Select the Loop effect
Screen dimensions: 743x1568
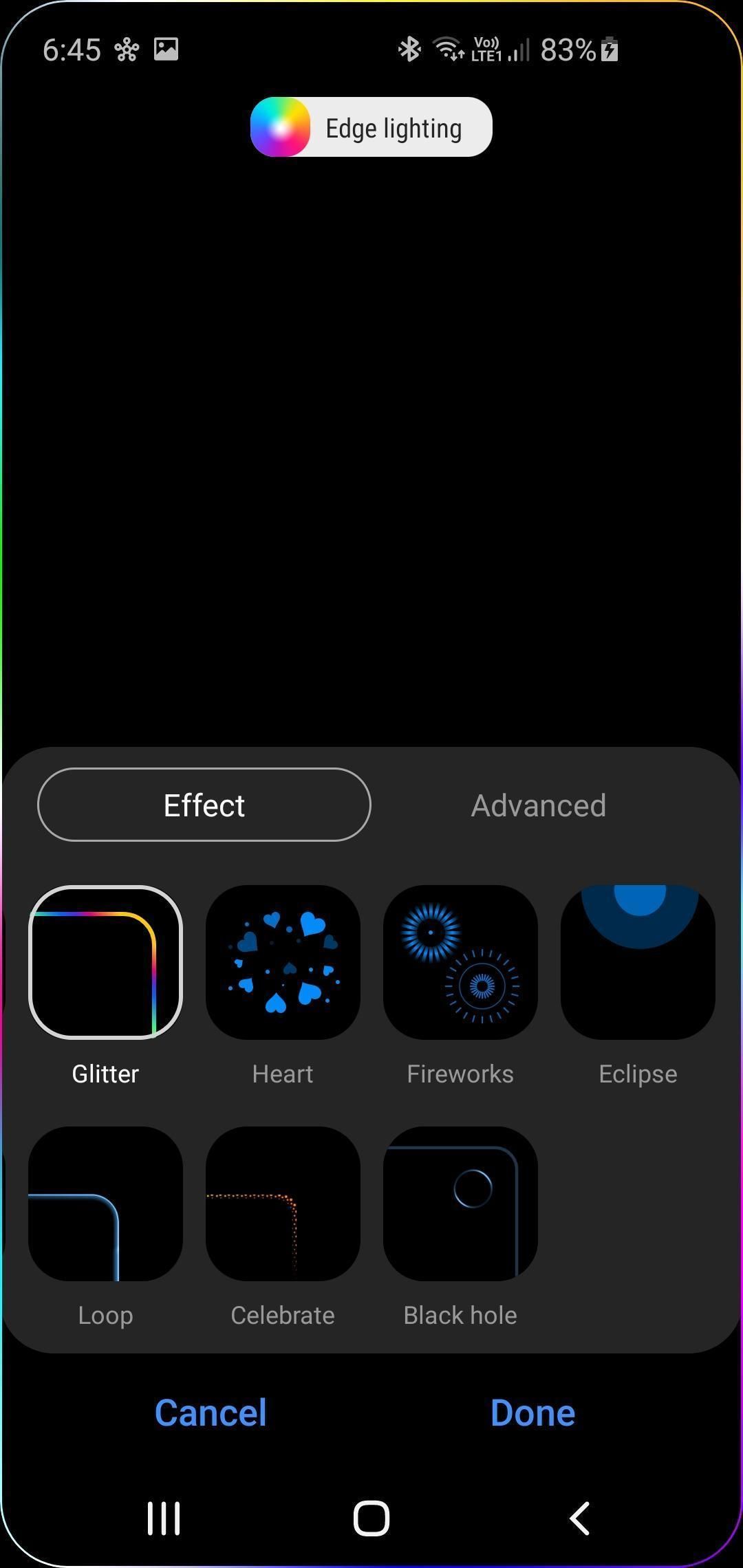pyautogui.click(x=105, y=1202)
